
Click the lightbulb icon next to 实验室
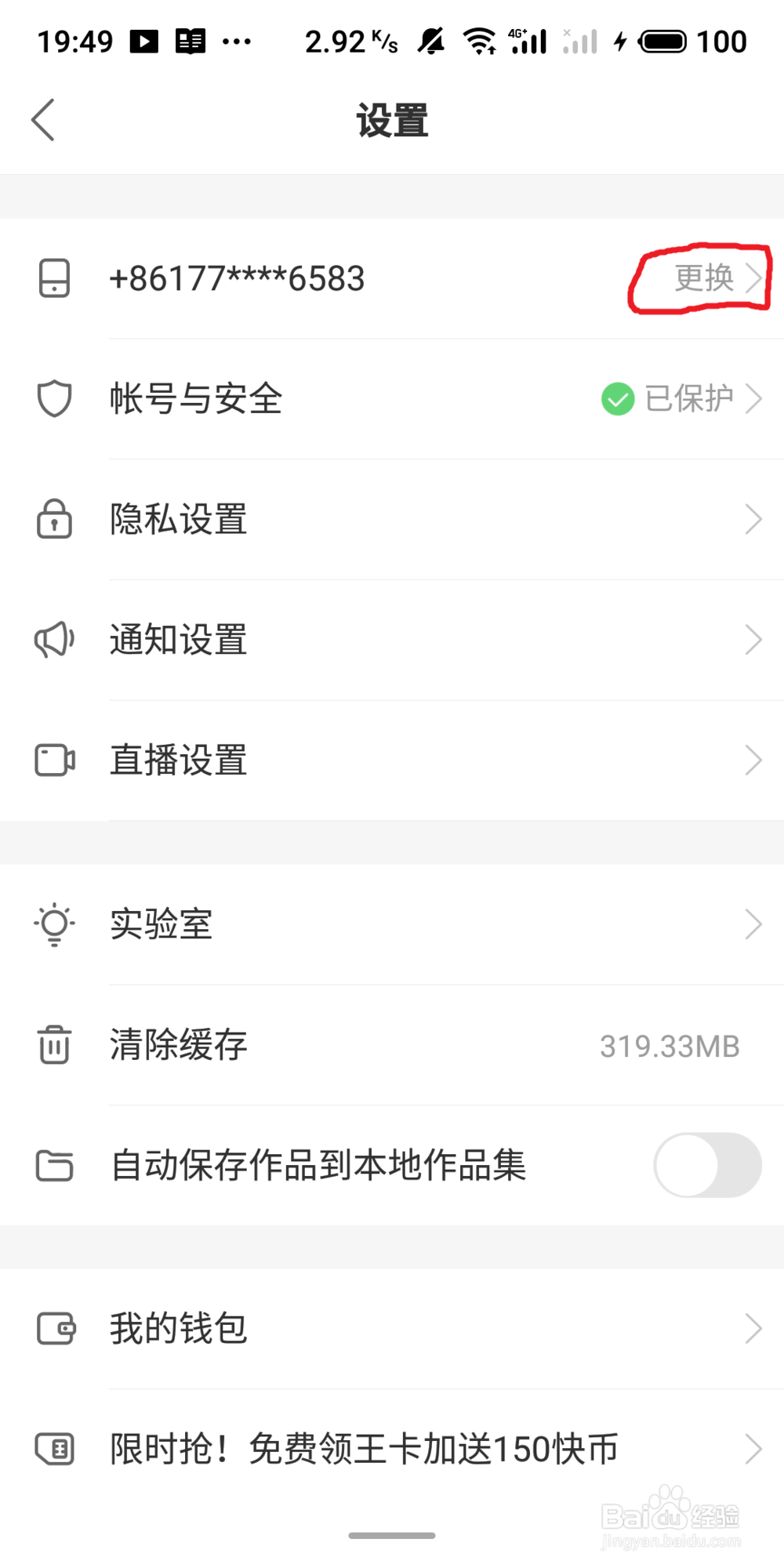click(53, 924)
